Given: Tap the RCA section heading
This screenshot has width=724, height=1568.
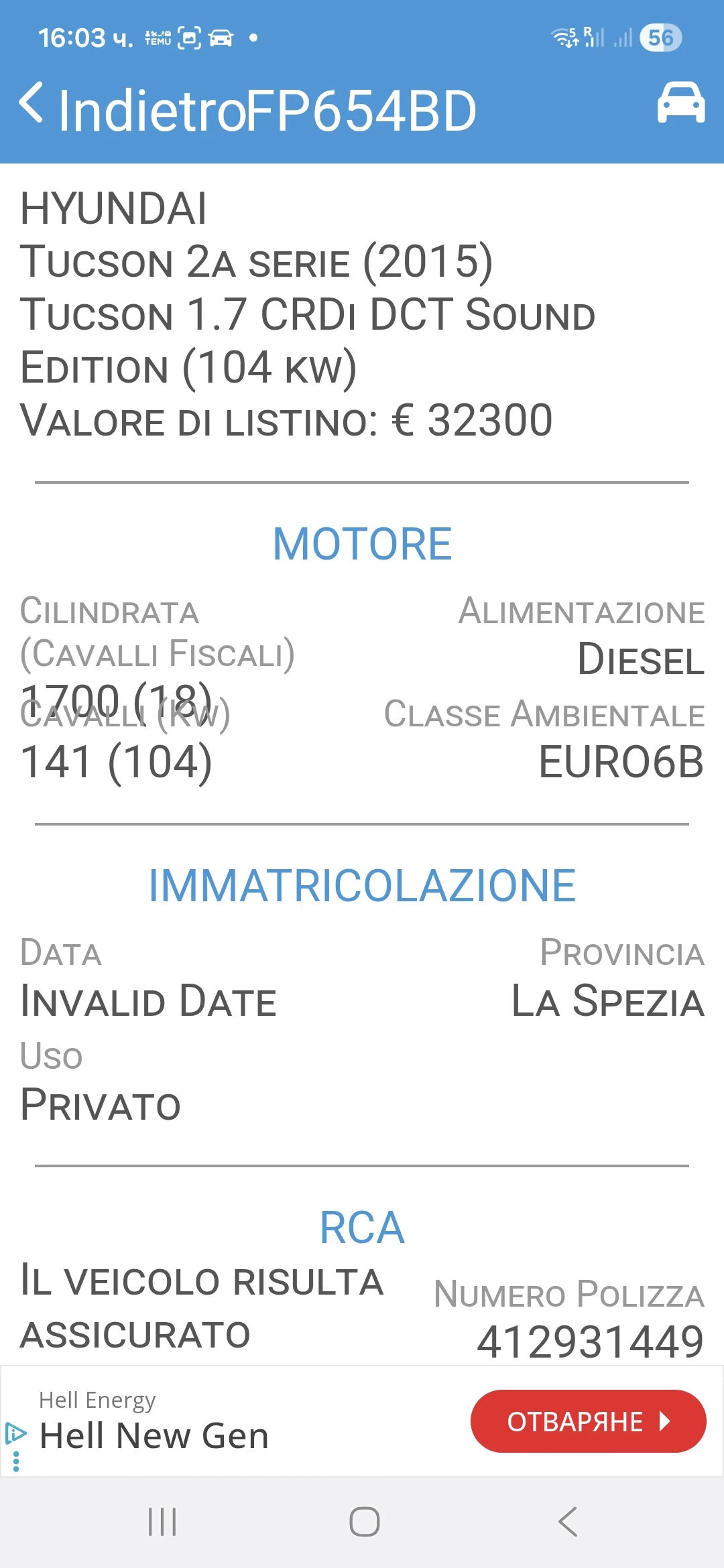Looking at the screenshot, I should pos(362,1226).
